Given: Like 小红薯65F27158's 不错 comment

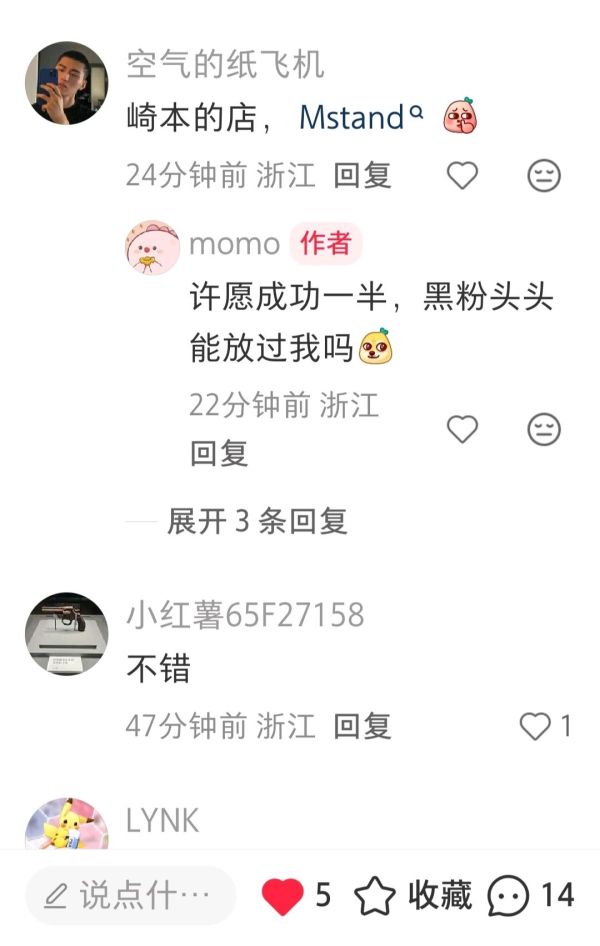Looking at the screenshot, I should 537,726.
